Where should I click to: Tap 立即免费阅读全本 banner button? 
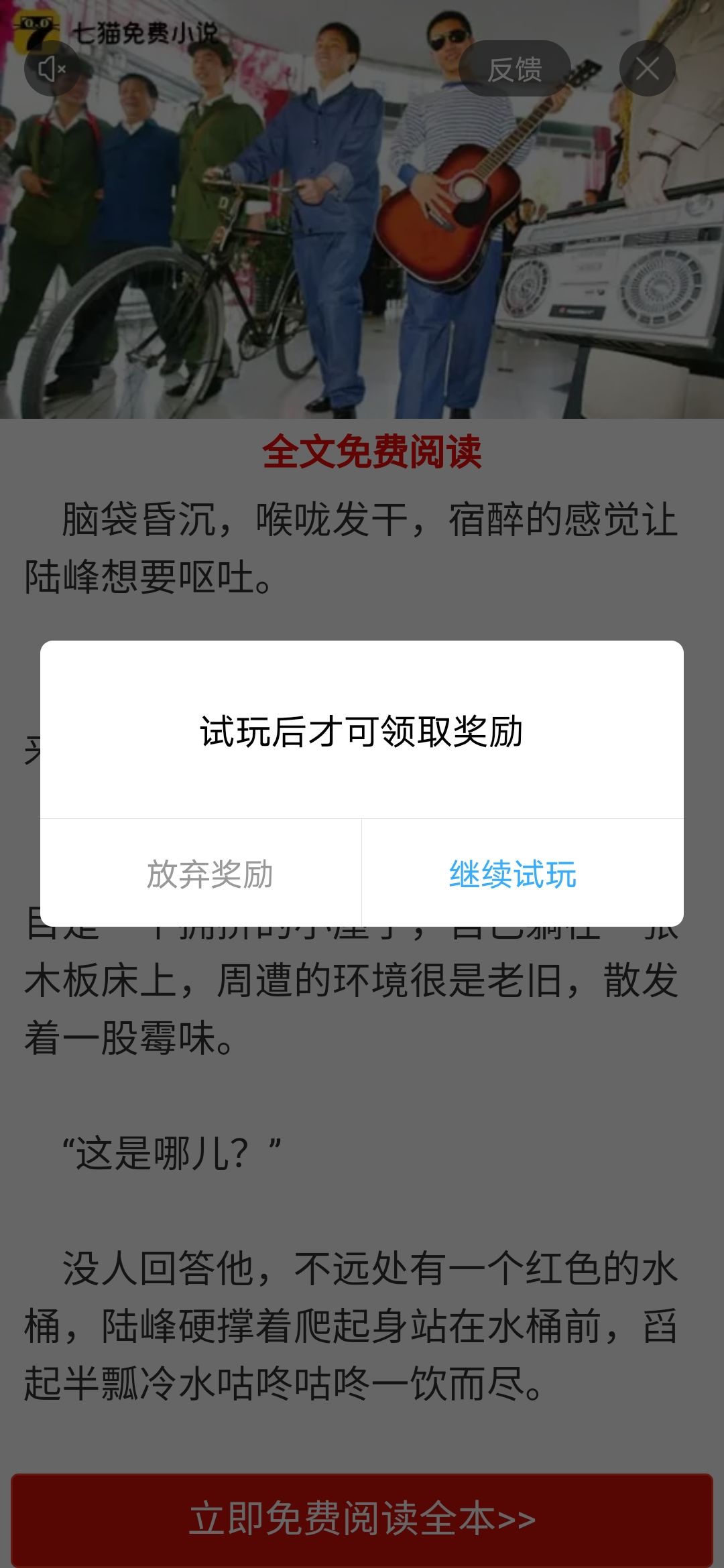pos(362,1519)
